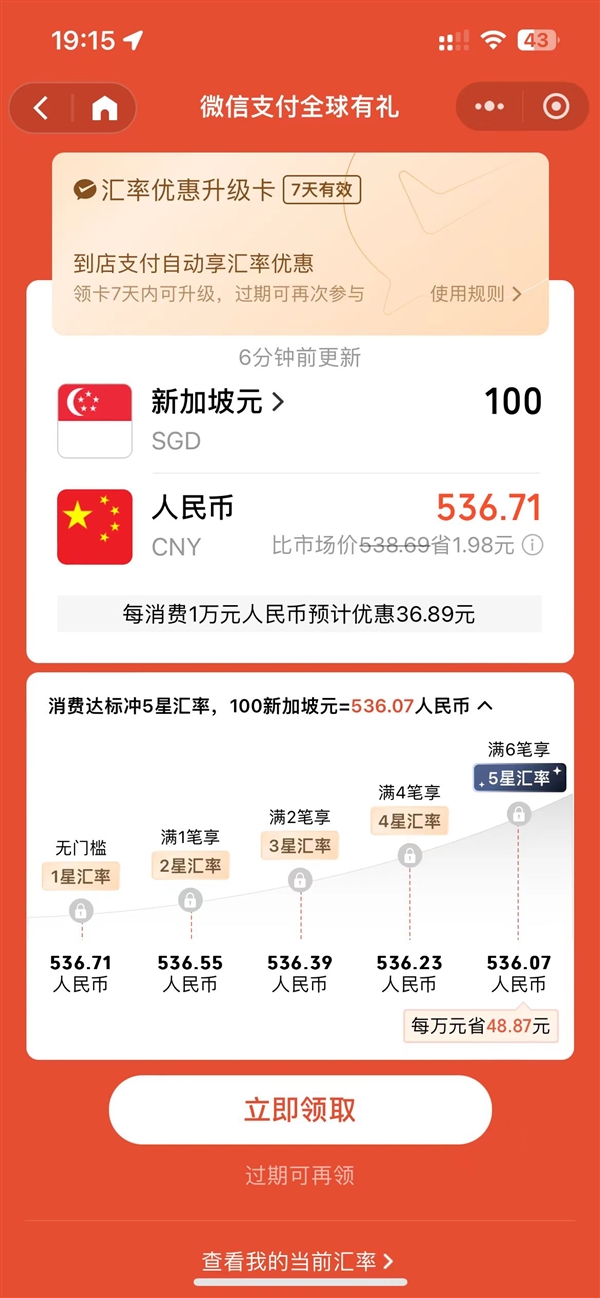Change currency from 新加坡元
The width and height of the screenshot is (600, 1298).
click(x=218, y=402)
